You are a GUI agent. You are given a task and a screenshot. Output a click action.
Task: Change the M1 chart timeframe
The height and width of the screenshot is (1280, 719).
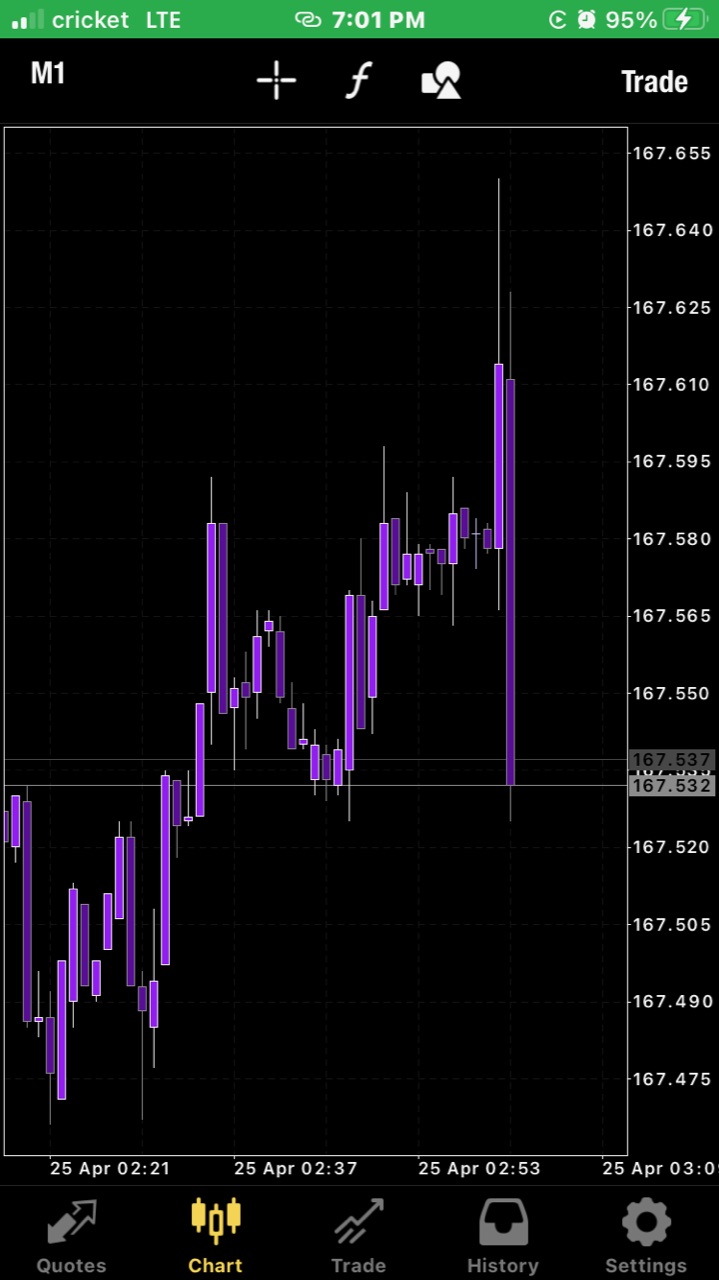(48, 74)
